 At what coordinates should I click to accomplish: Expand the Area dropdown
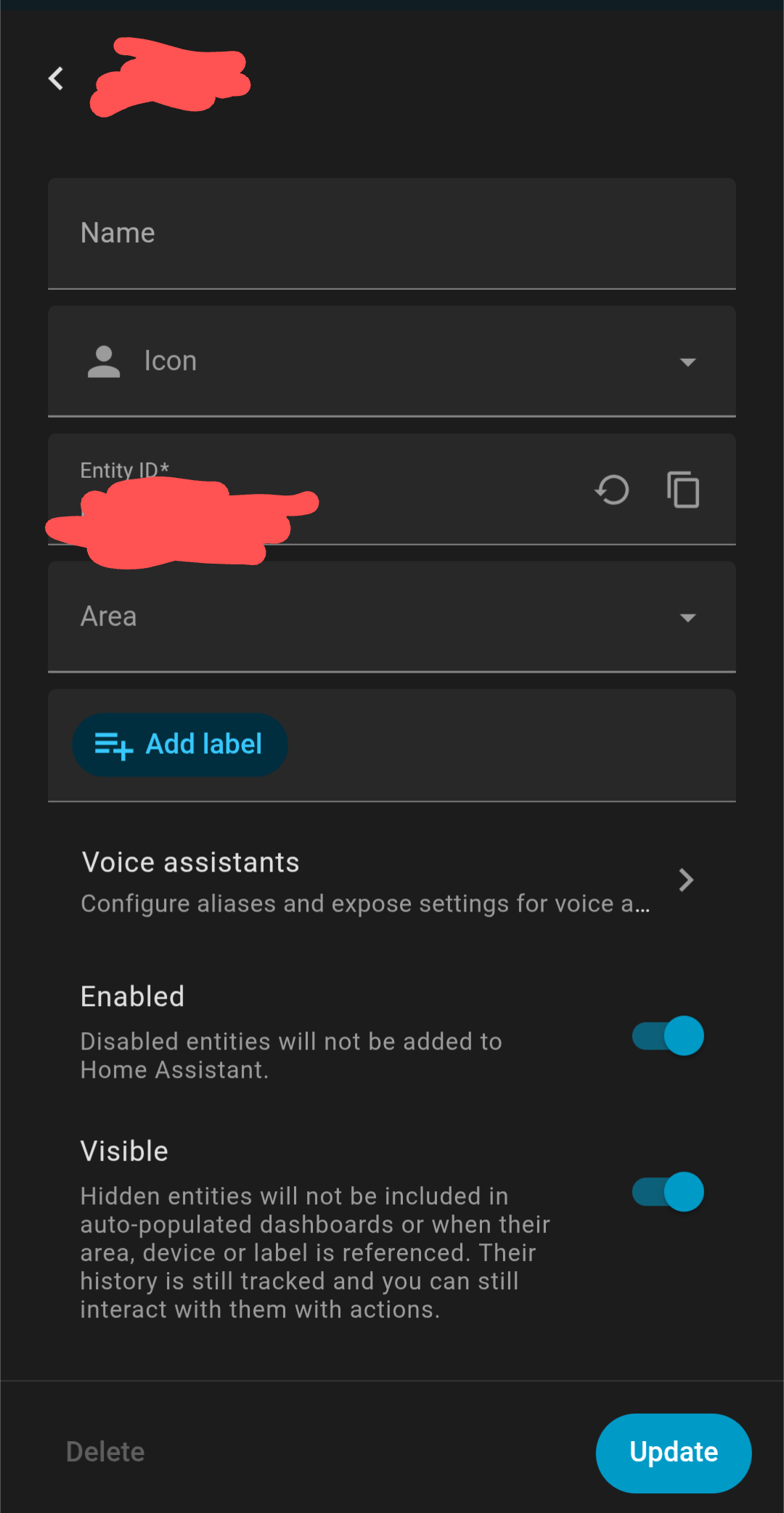(x=392, y=617)
